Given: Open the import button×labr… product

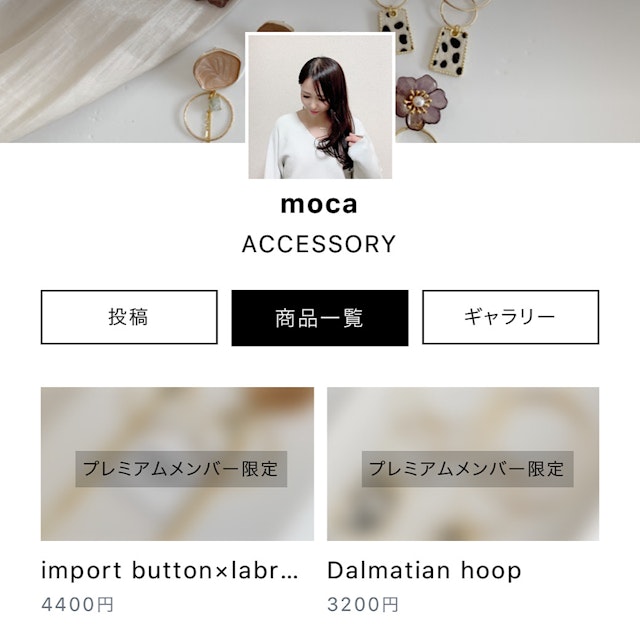Looking at the screenshot, I should [x=177, y=465].
